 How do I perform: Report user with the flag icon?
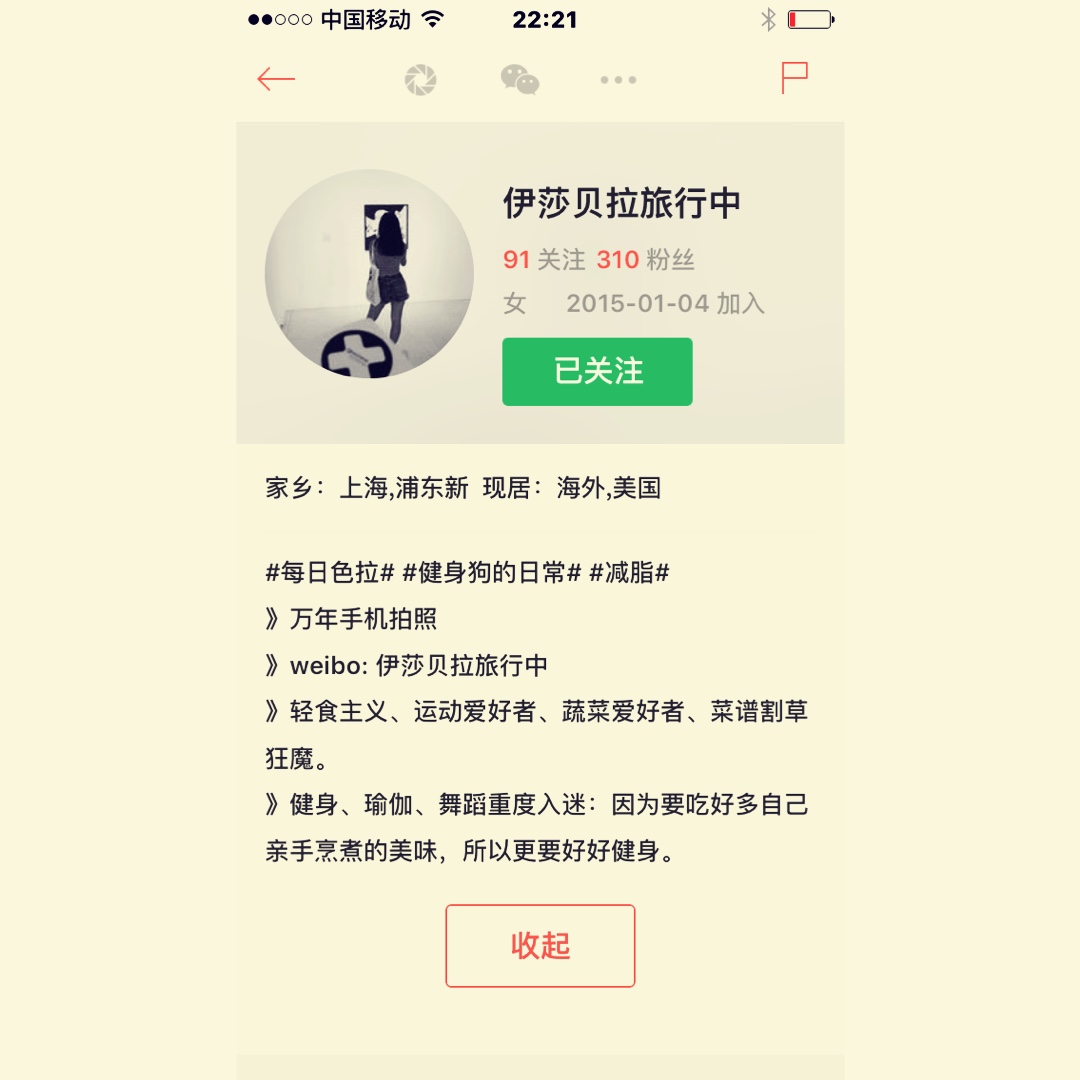(x=794, y=78)
